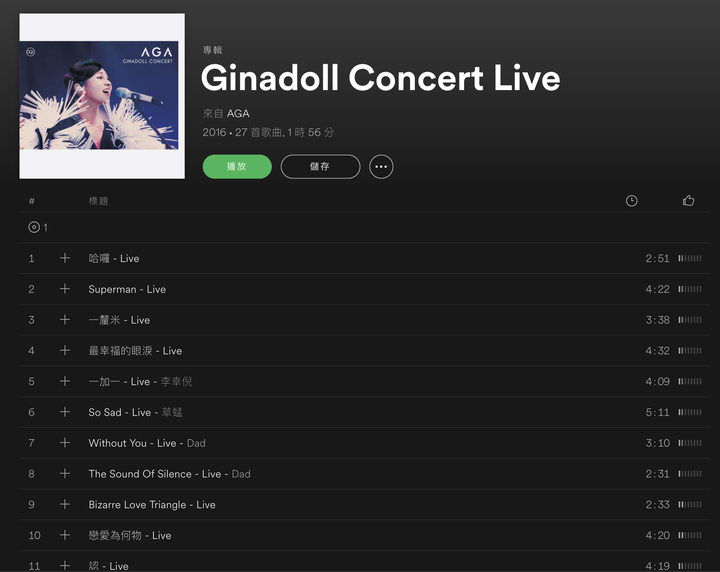Play the Ginadoll Concert Live album
The width and height of the screenshot is (720, 572).
click(x=237, y=166)
